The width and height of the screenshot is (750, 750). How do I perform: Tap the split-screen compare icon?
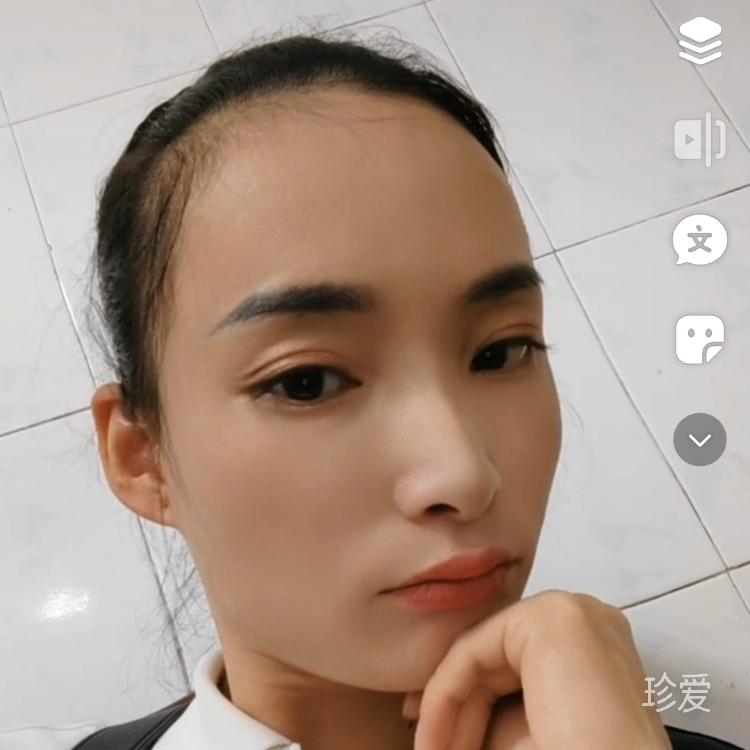click(700, 139)
